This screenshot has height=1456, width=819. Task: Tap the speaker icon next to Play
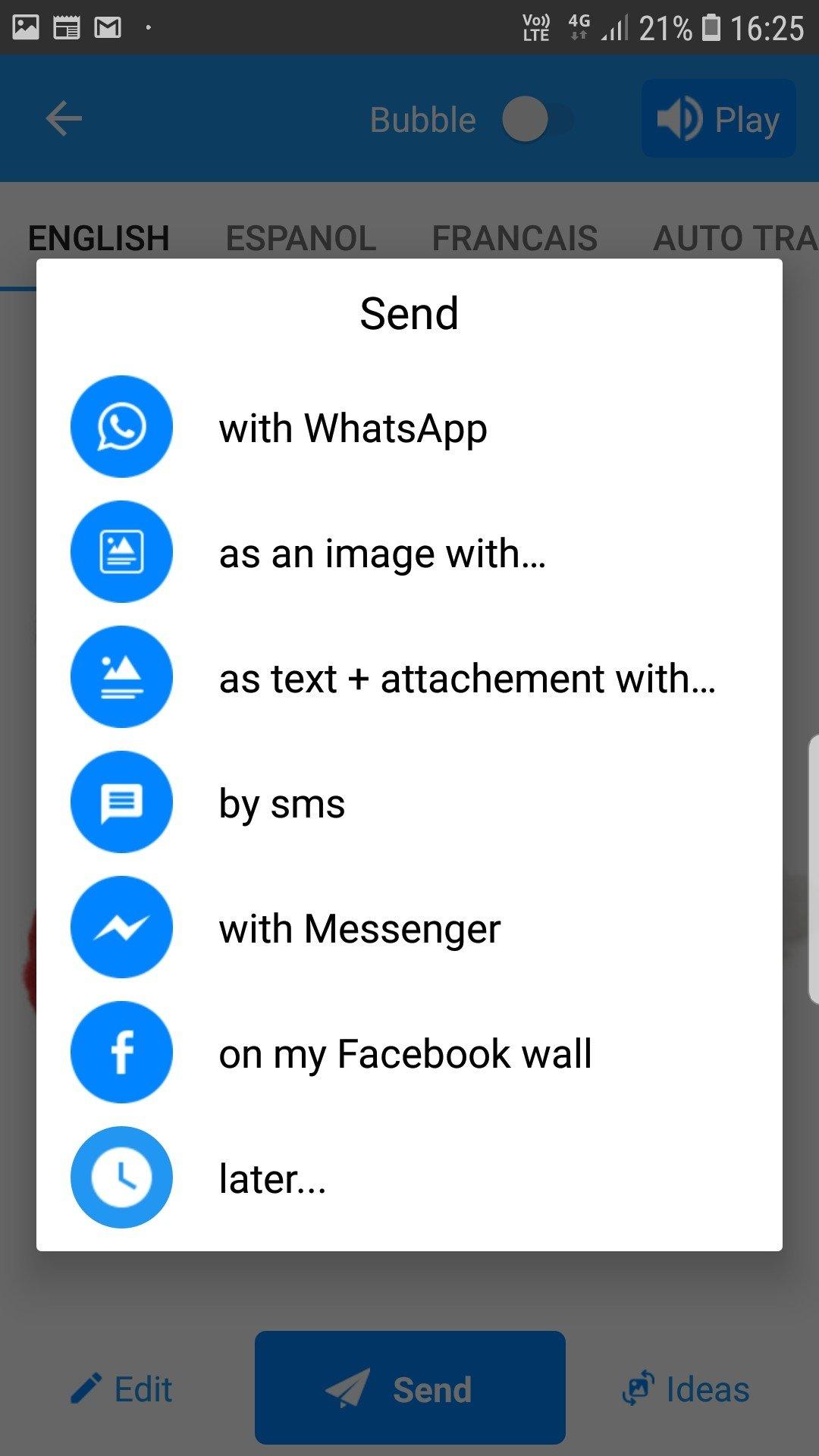[x=681, y=118]
